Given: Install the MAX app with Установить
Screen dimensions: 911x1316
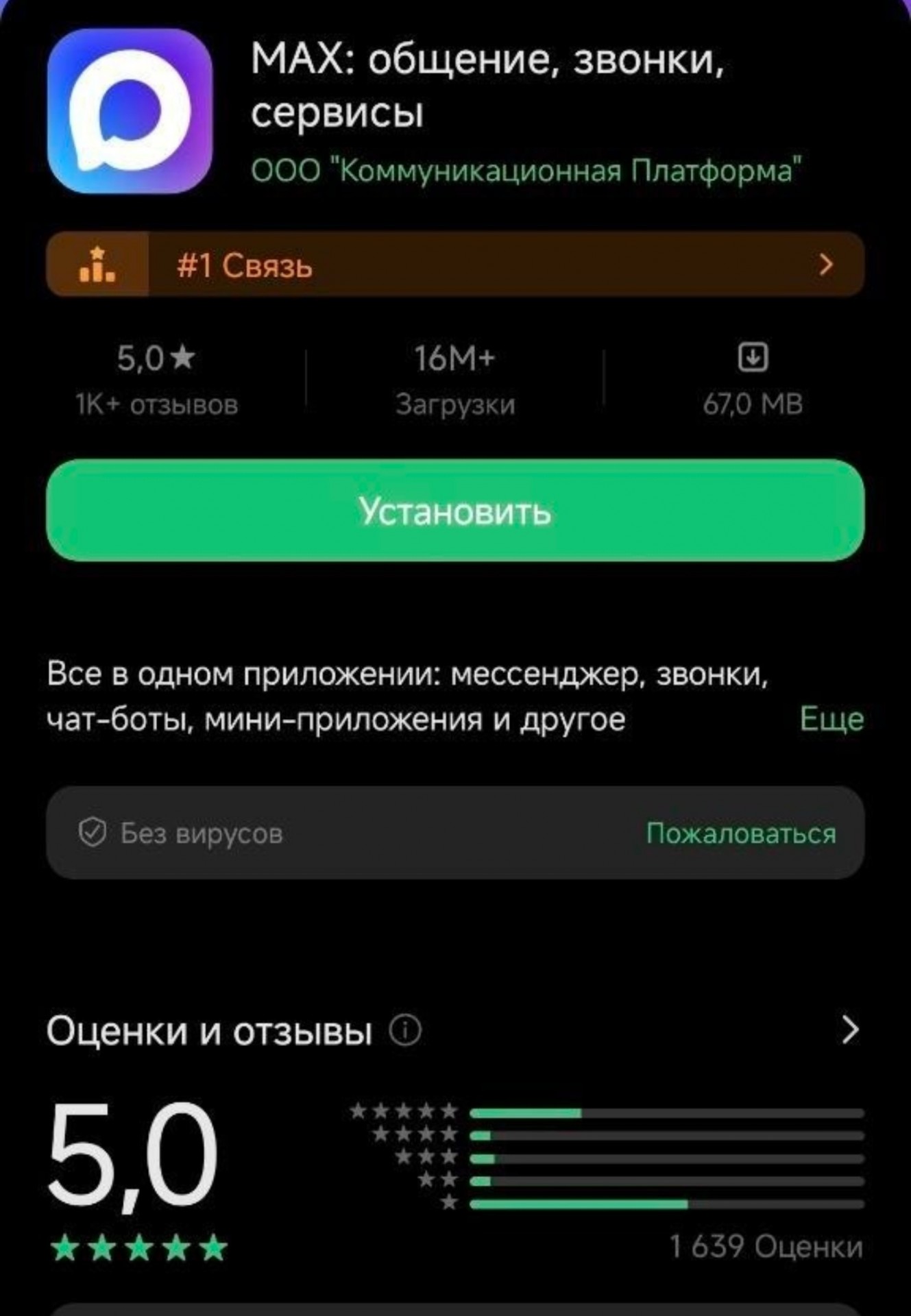Looking at the screenshot, I should coord(455,511).
